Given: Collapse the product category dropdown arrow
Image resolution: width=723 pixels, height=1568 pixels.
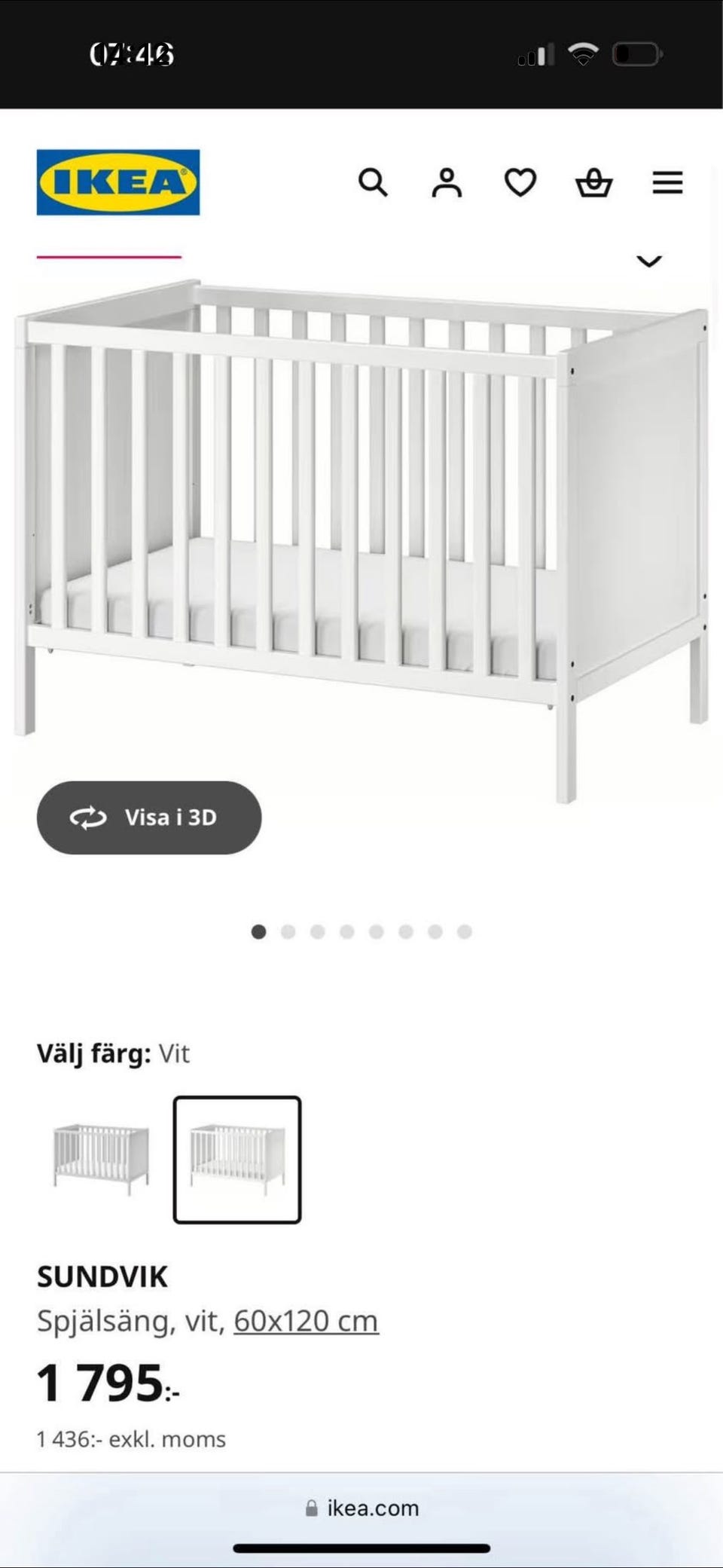Looking at the screenshot, I should point(648,261).
